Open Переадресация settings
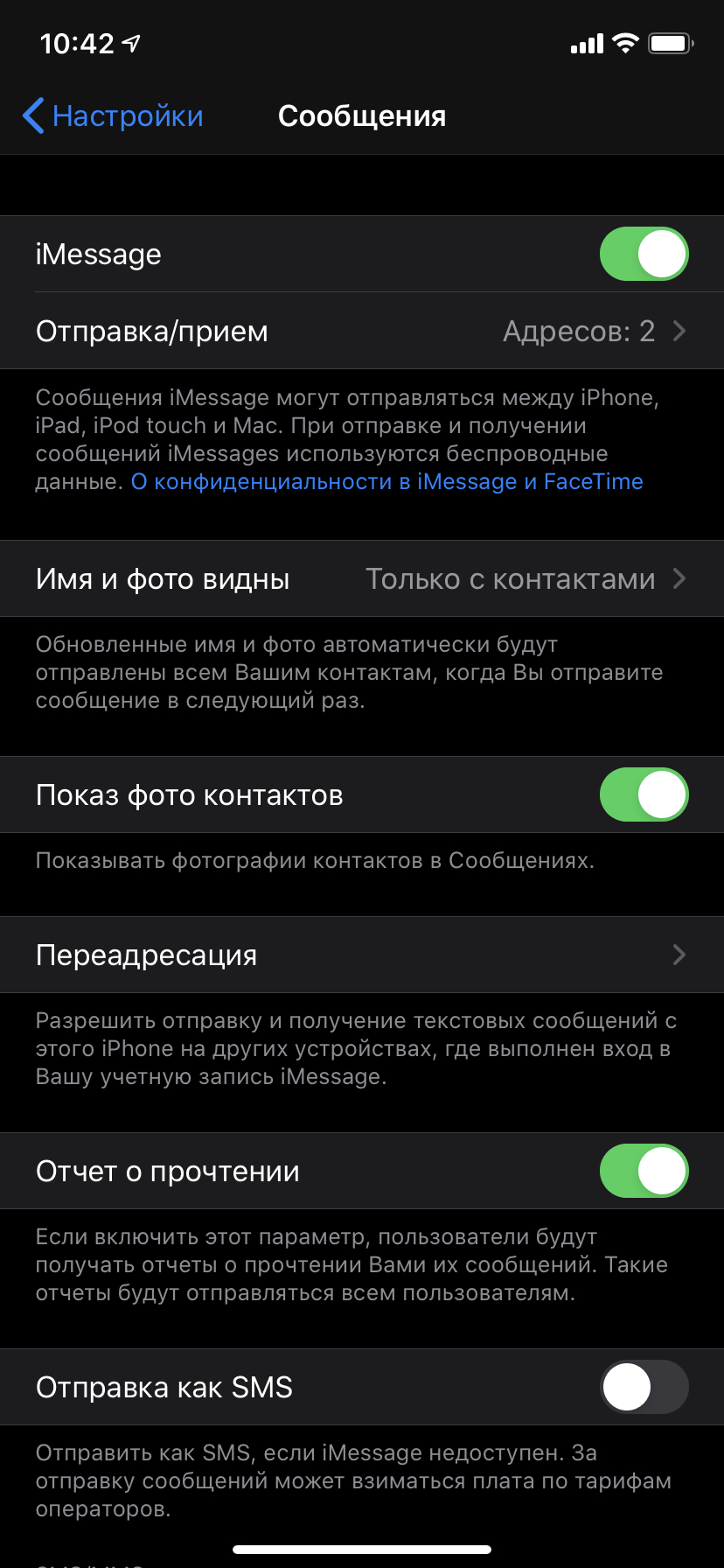 point(362,955)
